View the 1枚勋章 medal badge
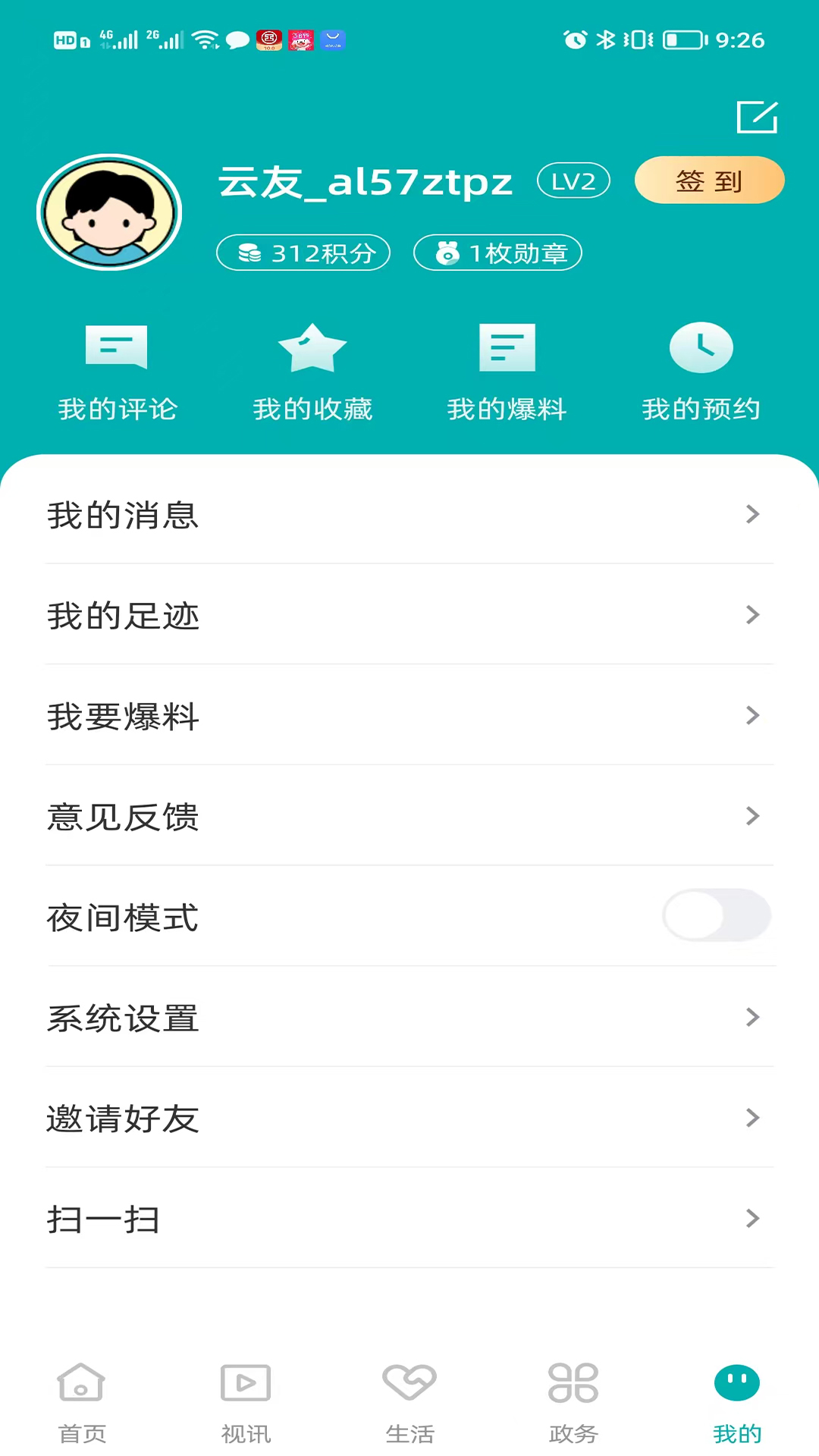Viewport: 819px width, 1456px height. click(497, 253)
